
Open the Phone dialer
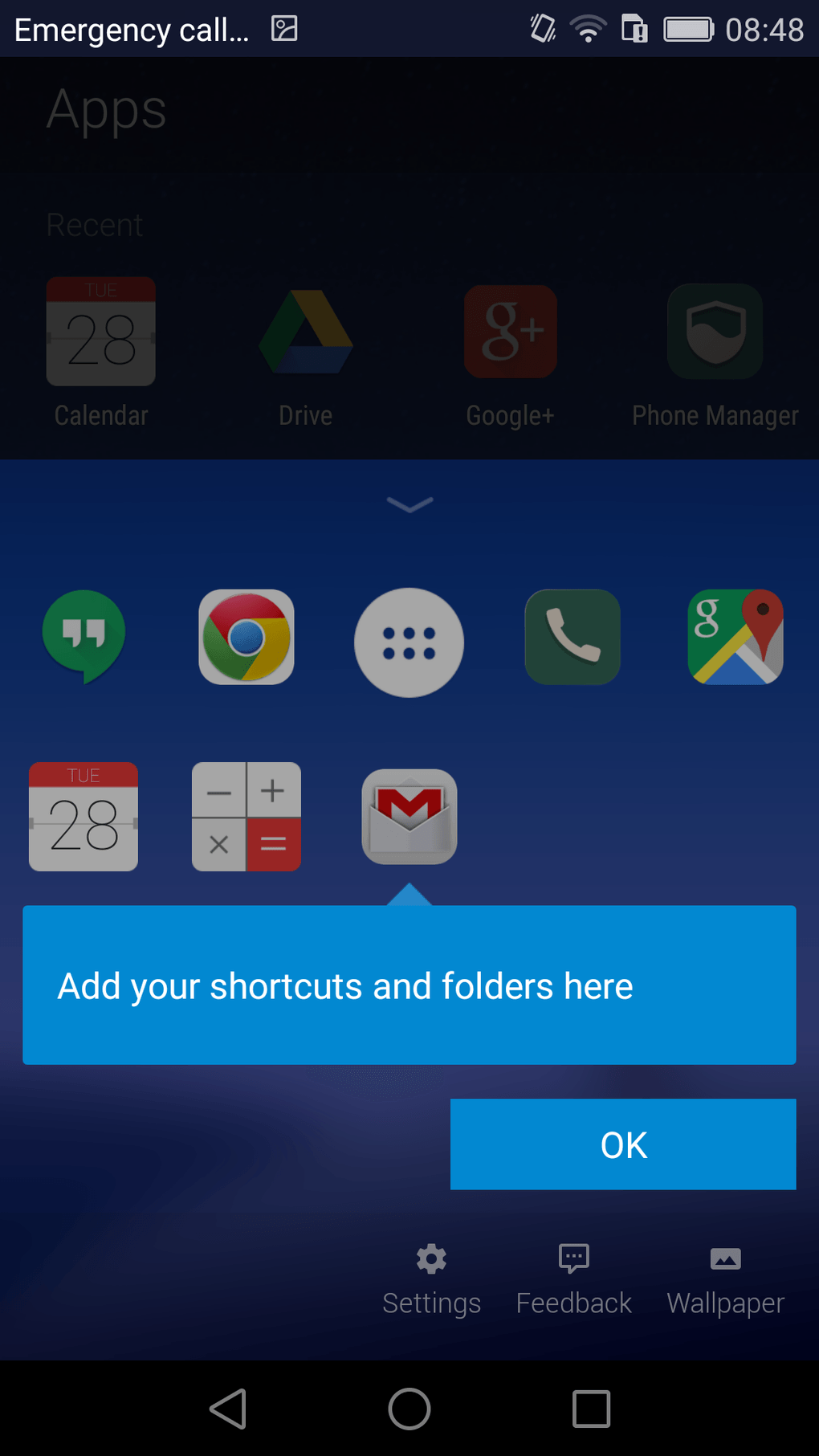572,637
